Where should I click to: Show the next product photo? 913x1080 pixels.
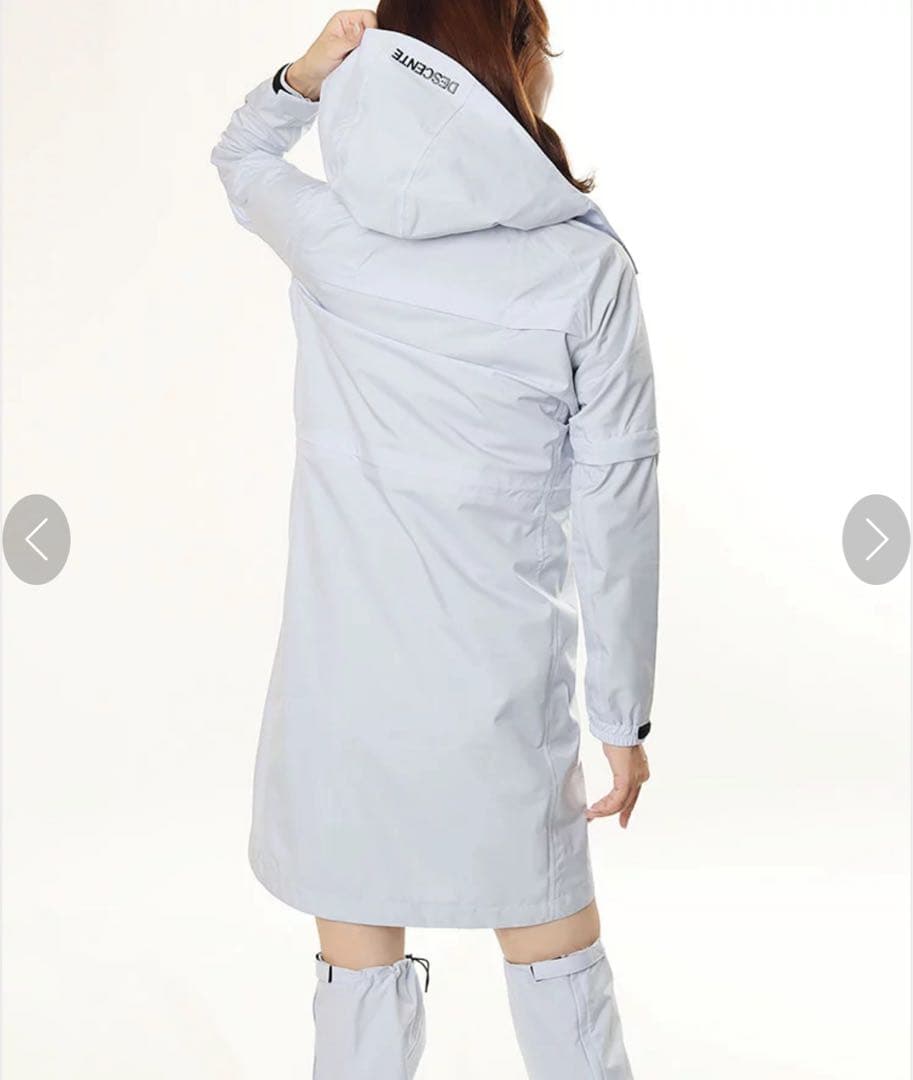coord(876,540)
